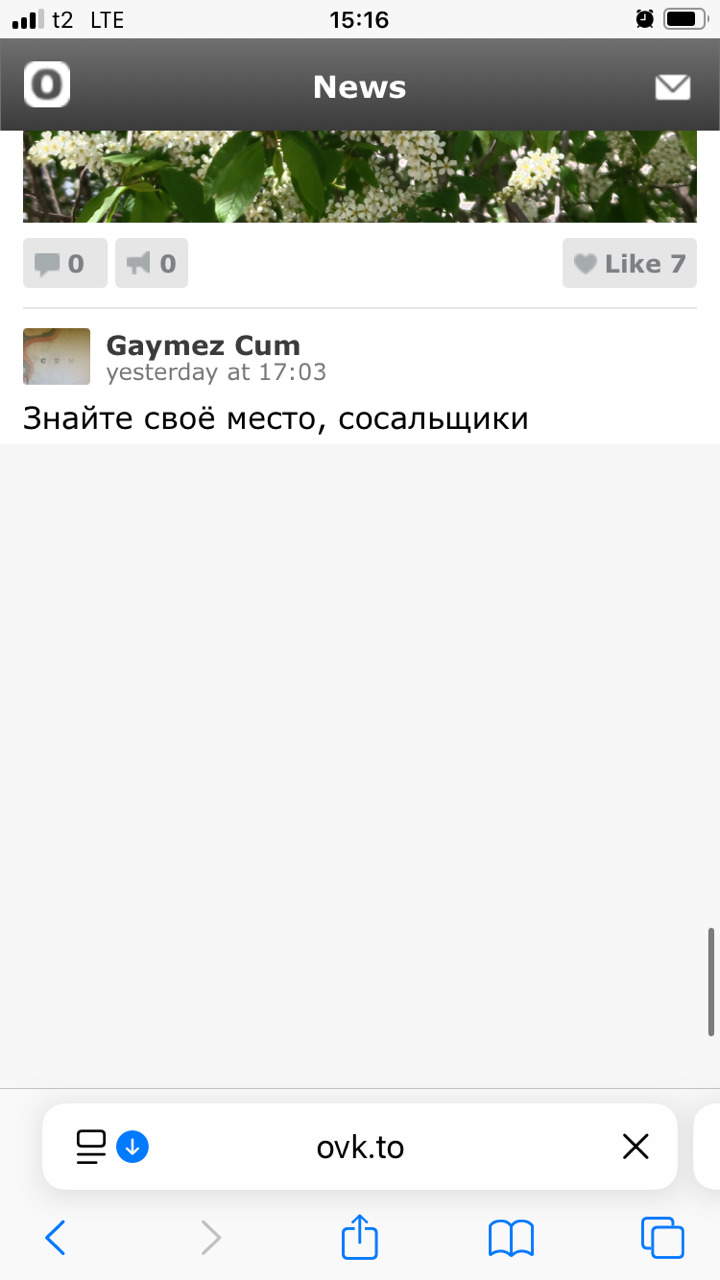Open the OpenVK logo menu button
Screen dimensions: 720x1280
click(x=47, y=84)
